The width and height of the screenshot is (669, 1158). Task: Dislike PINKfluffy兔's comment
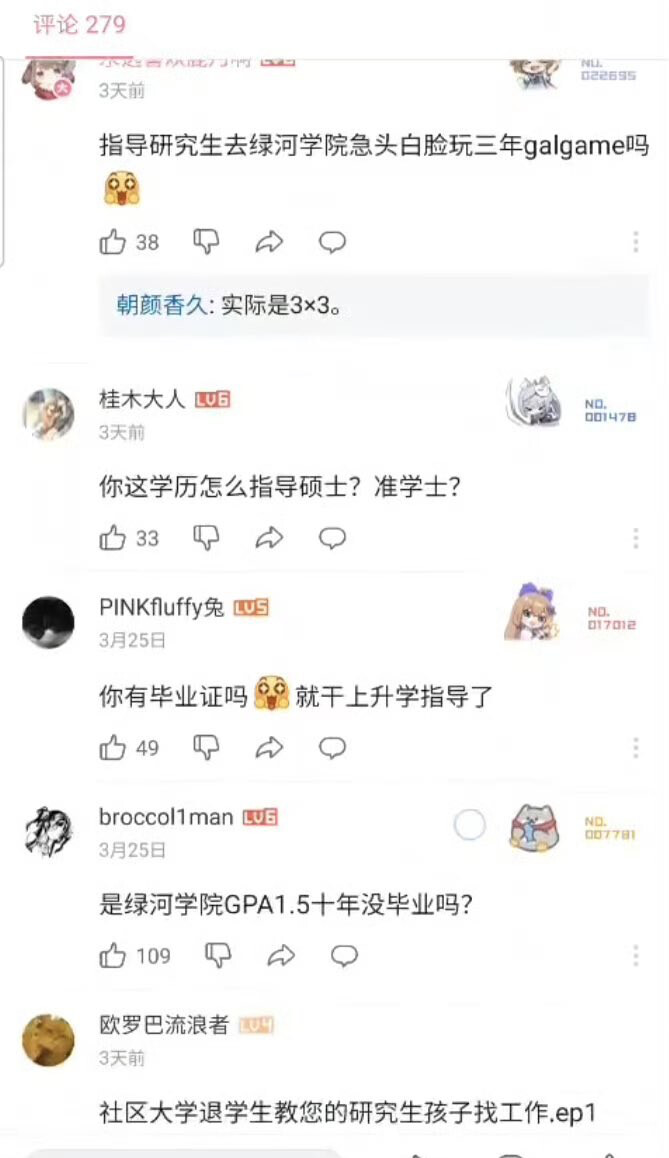click(x=206, y=748)
